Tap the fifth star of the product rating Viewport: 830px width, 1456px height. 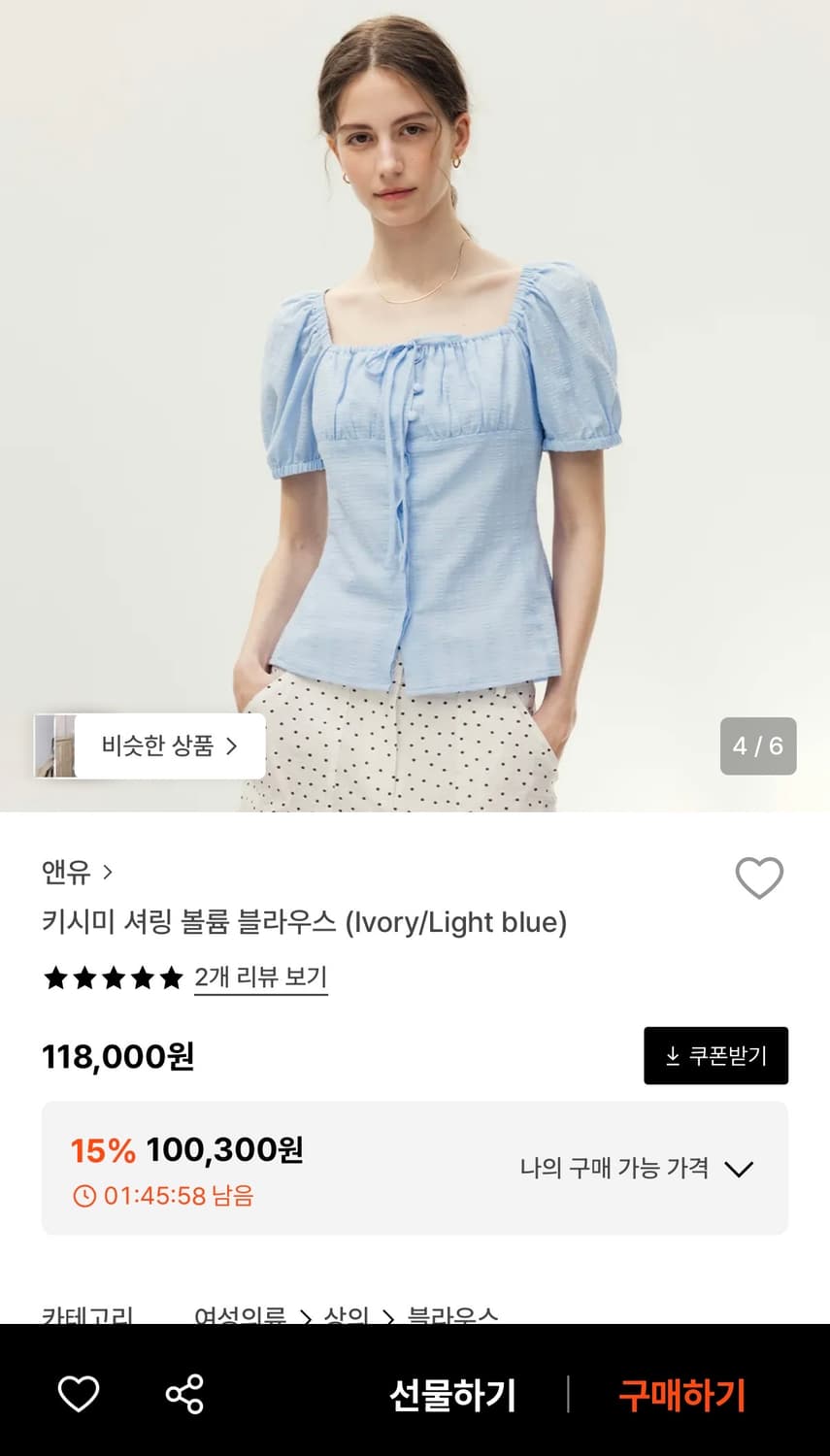tap(170, 978)
